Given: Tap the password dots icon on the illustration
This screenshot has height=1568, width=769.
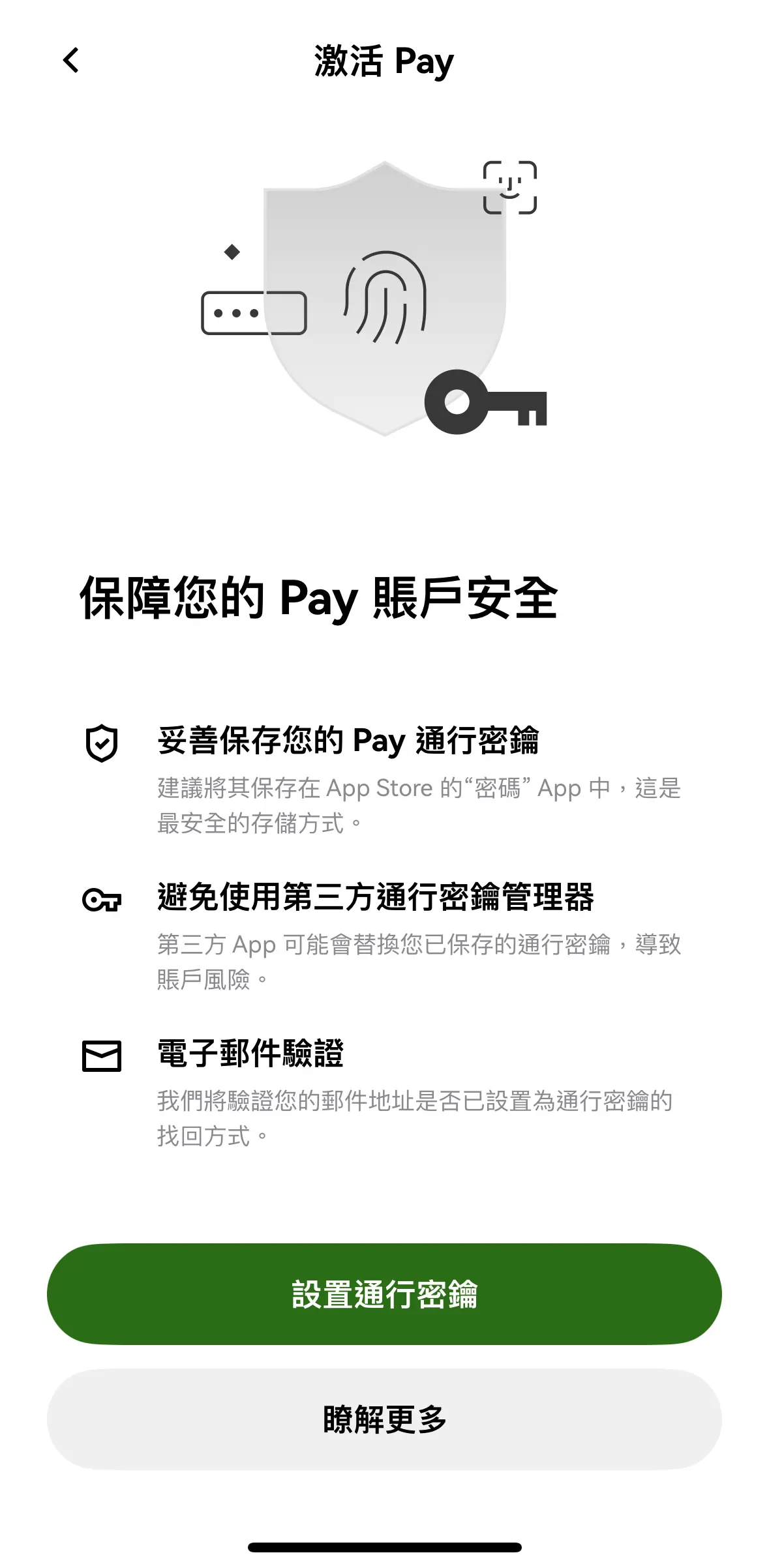Looking at the screenshot, I should (x=254, y=313).
